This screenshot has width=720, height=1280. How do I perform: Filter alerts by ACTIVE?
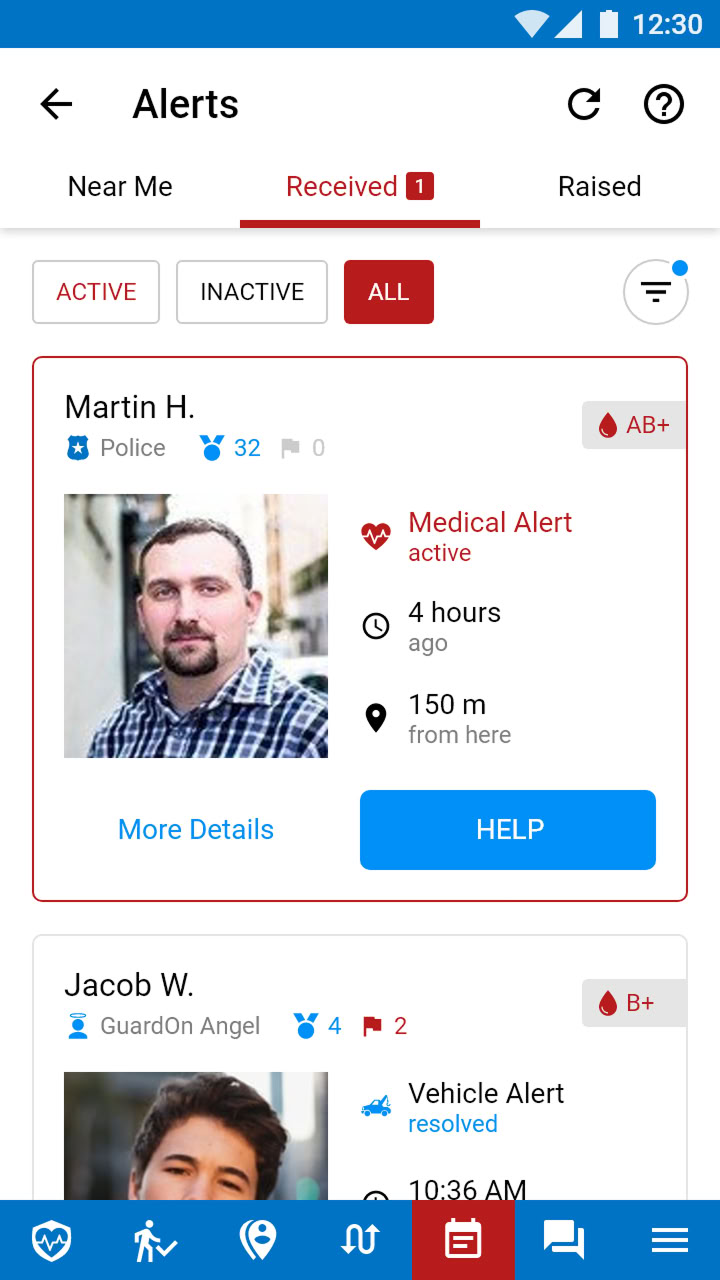click(96, 292)
